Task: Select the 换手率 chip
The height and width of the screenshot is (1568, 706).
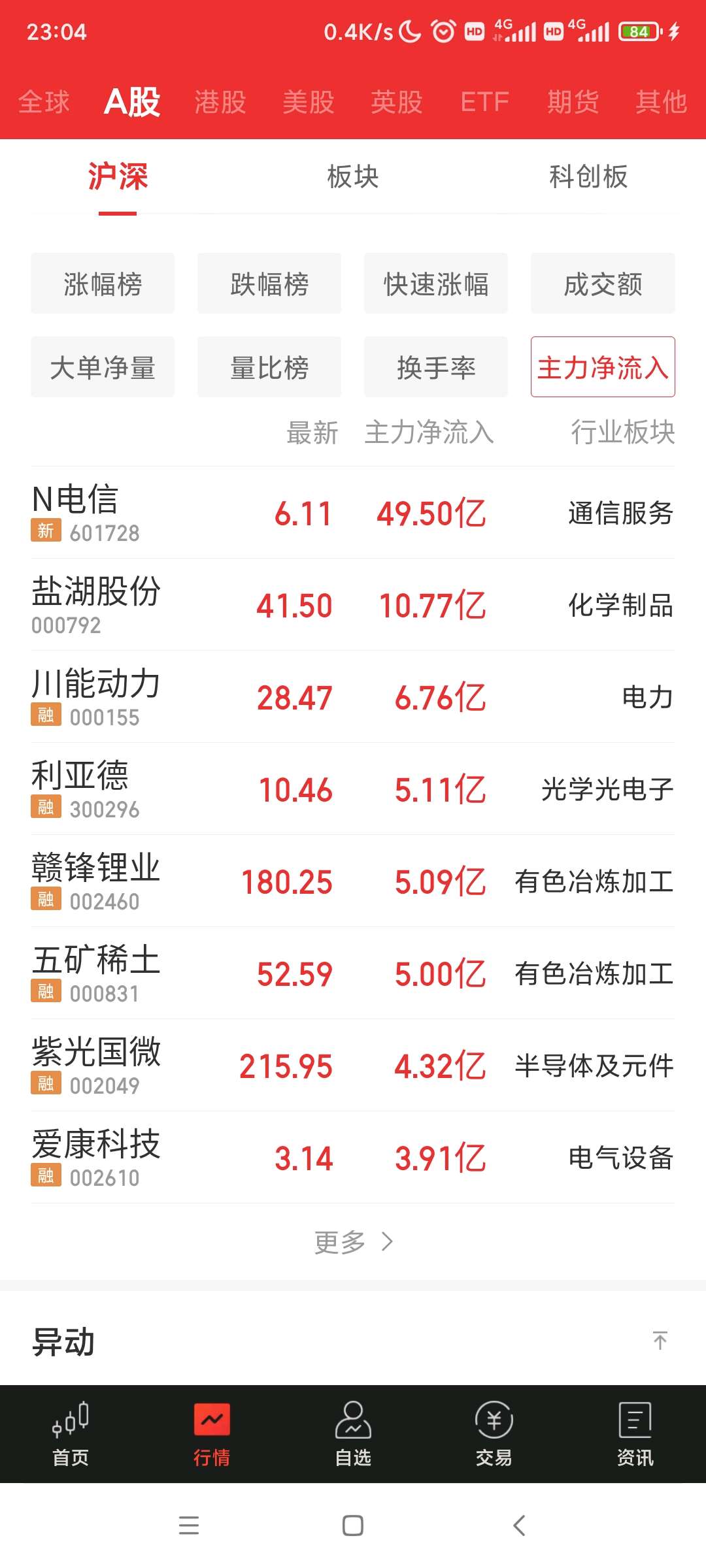Action: [436, 367]
